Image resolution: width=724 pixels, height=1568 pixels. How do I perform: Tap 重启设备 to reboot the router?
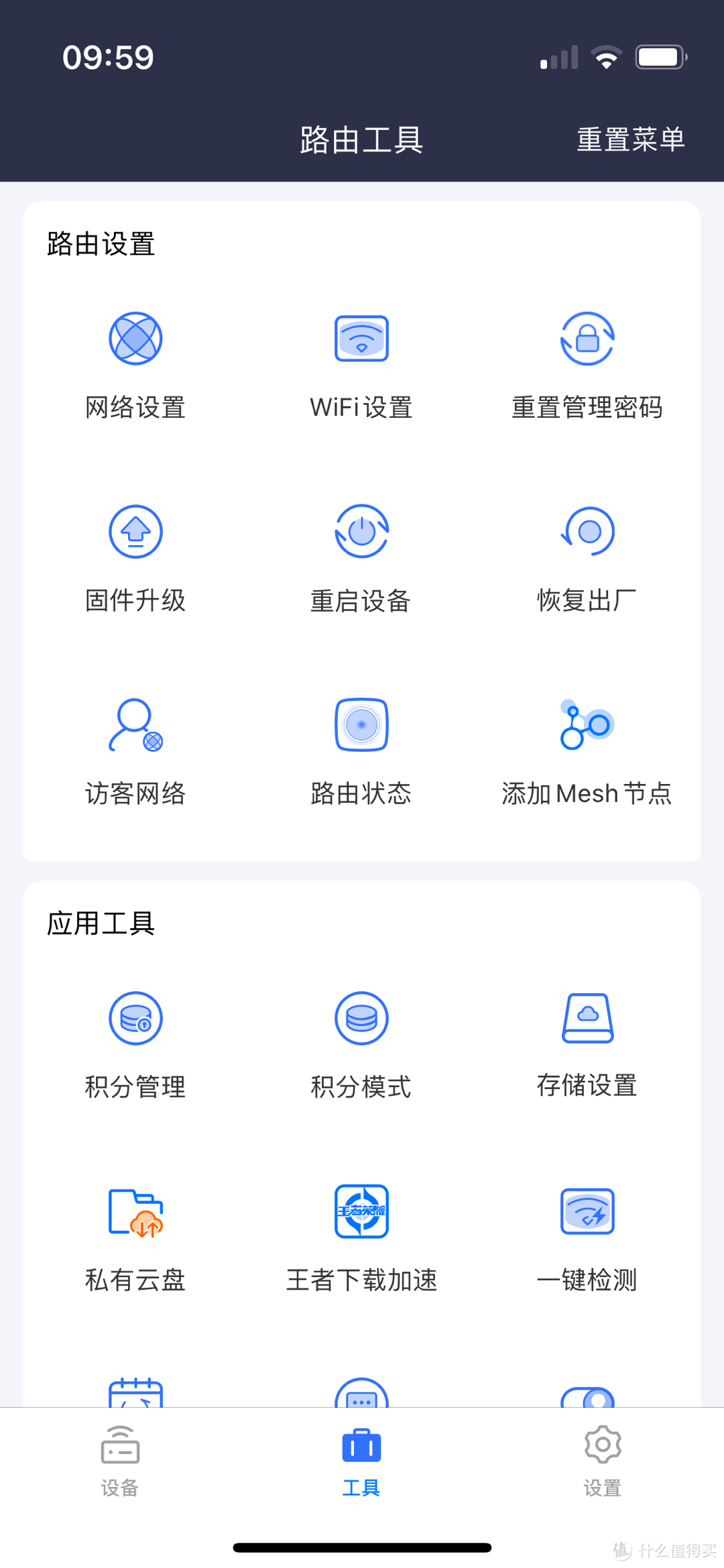pyautogui.click(x=361, y=557)
